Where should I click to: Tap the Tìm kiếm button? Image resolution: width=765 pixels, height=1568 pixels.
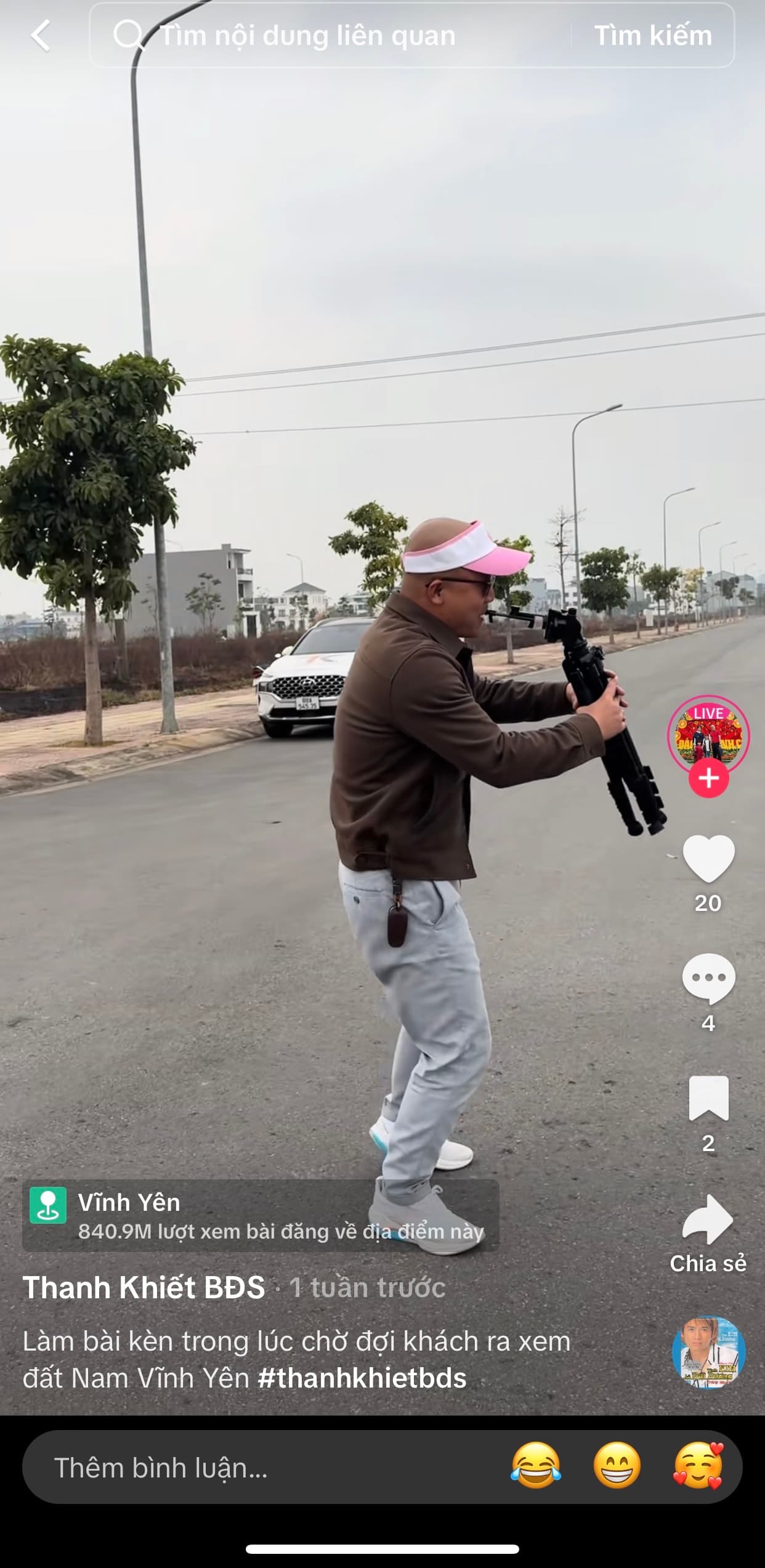tap(653, 35)
